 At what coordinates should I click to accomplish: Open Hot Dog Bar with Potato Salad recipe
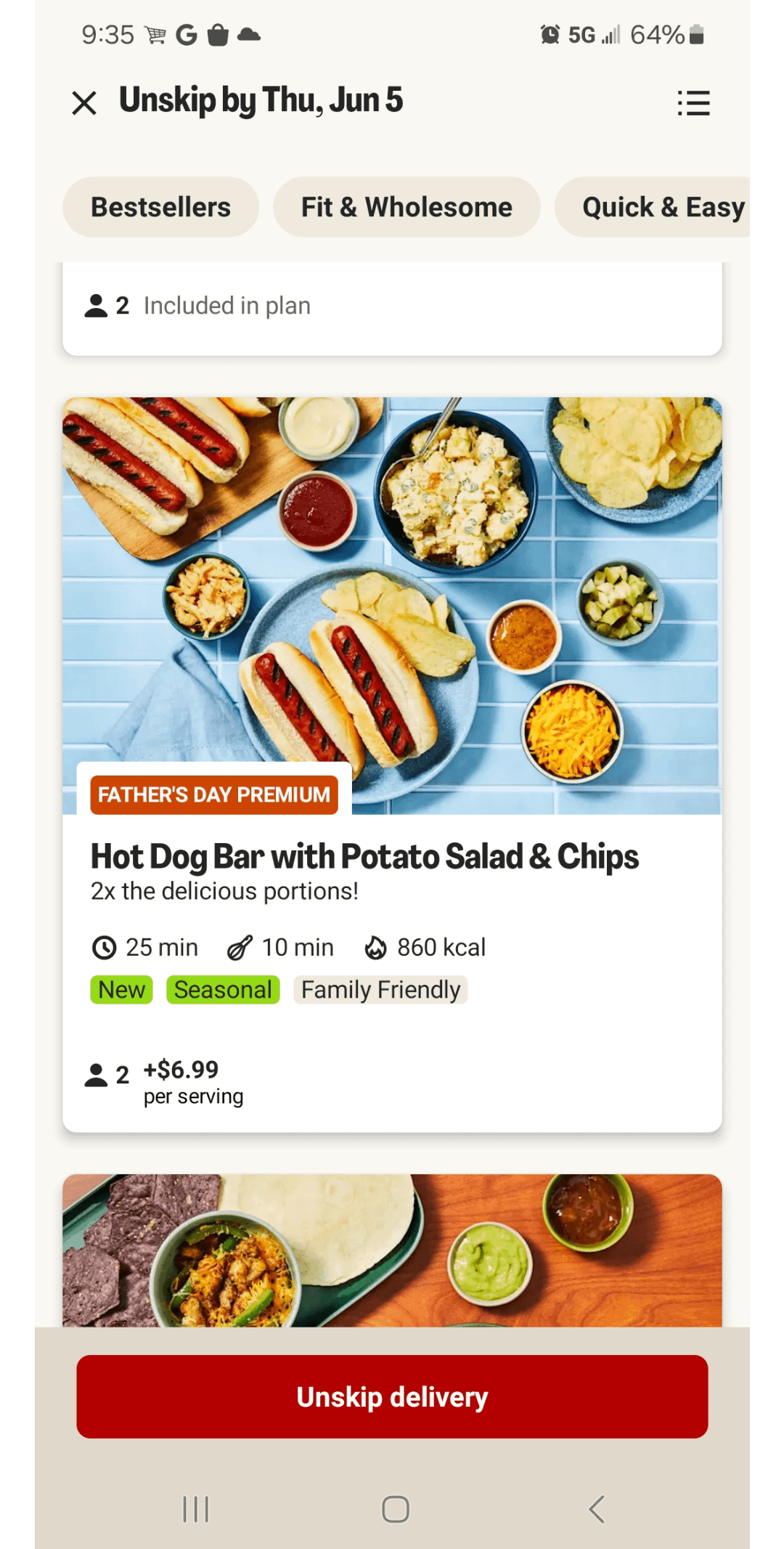[364, 857]
